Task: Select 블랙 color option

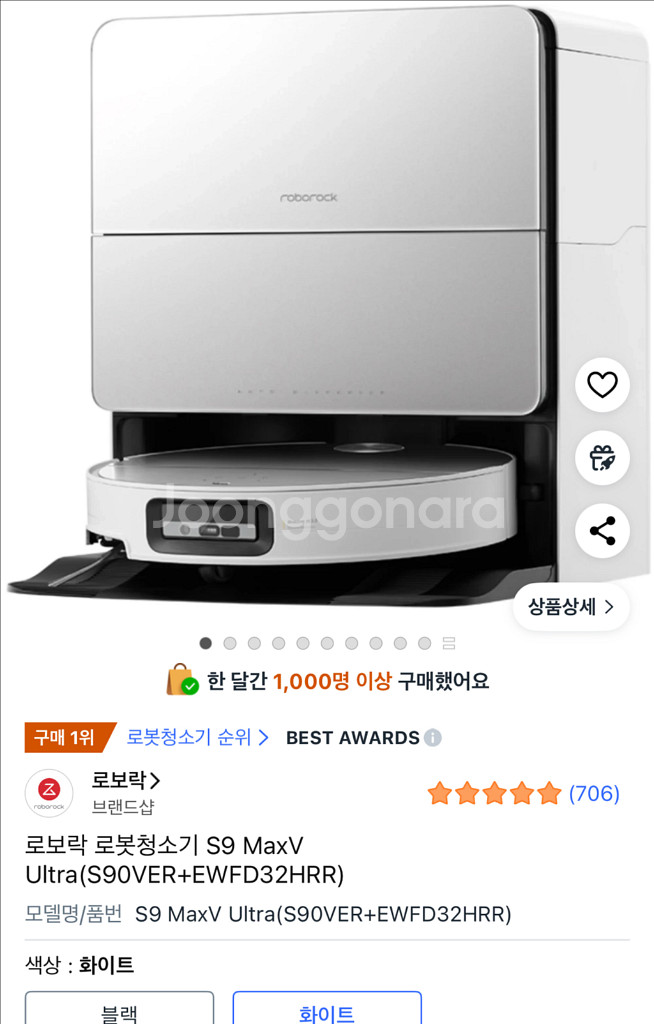Action: click(119, 1010)
